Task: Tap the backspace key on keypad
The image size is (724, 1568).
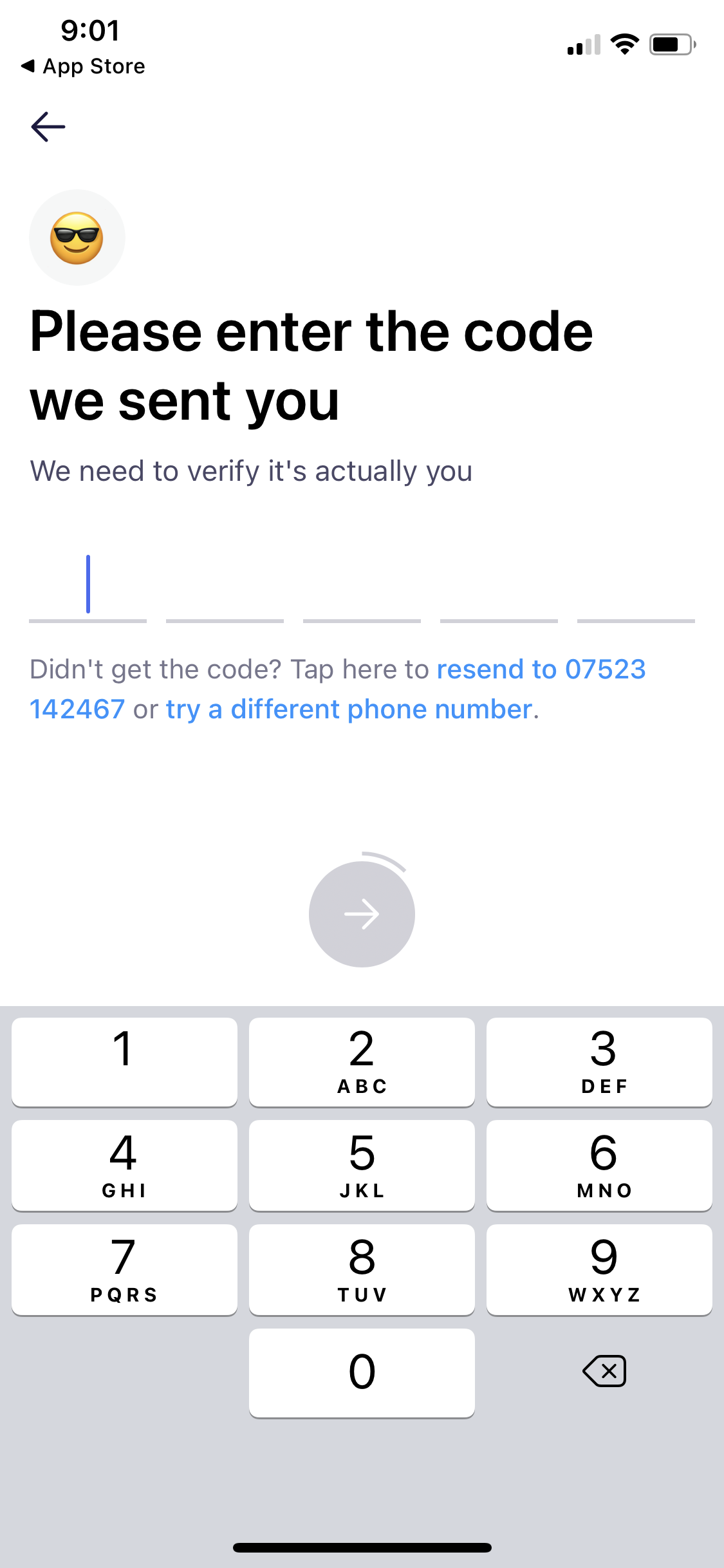Action: (x=605, y=1372)
